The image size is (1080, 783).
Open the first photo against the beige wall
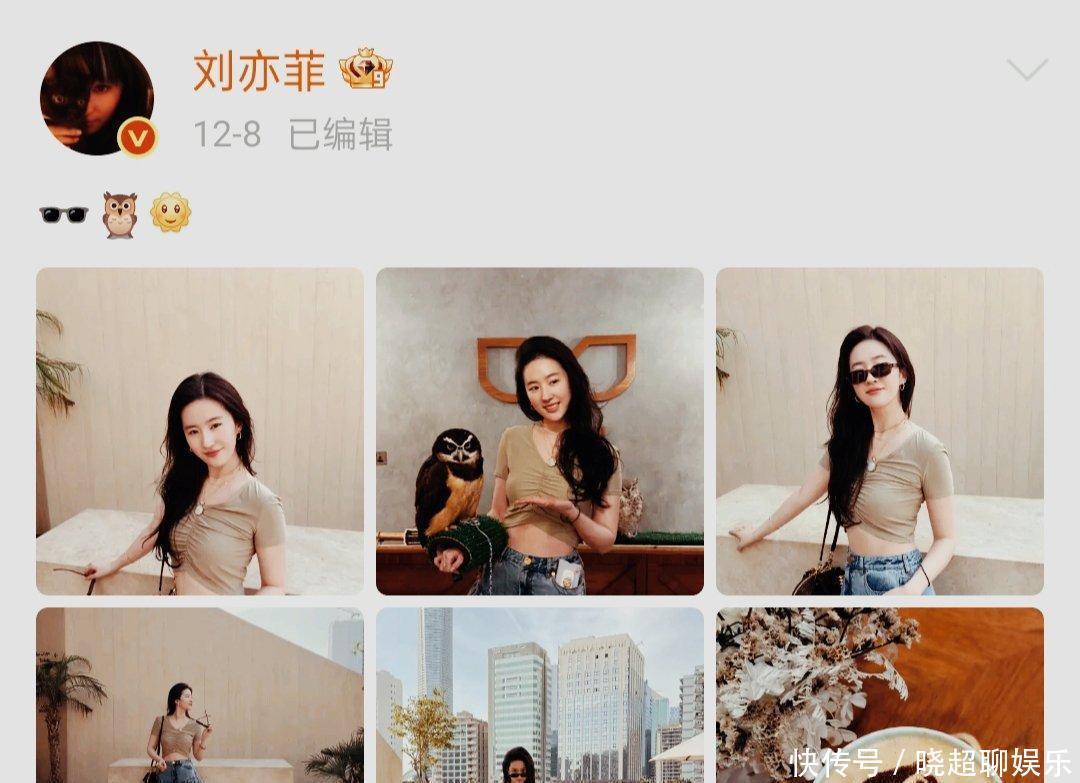[200, 431]
